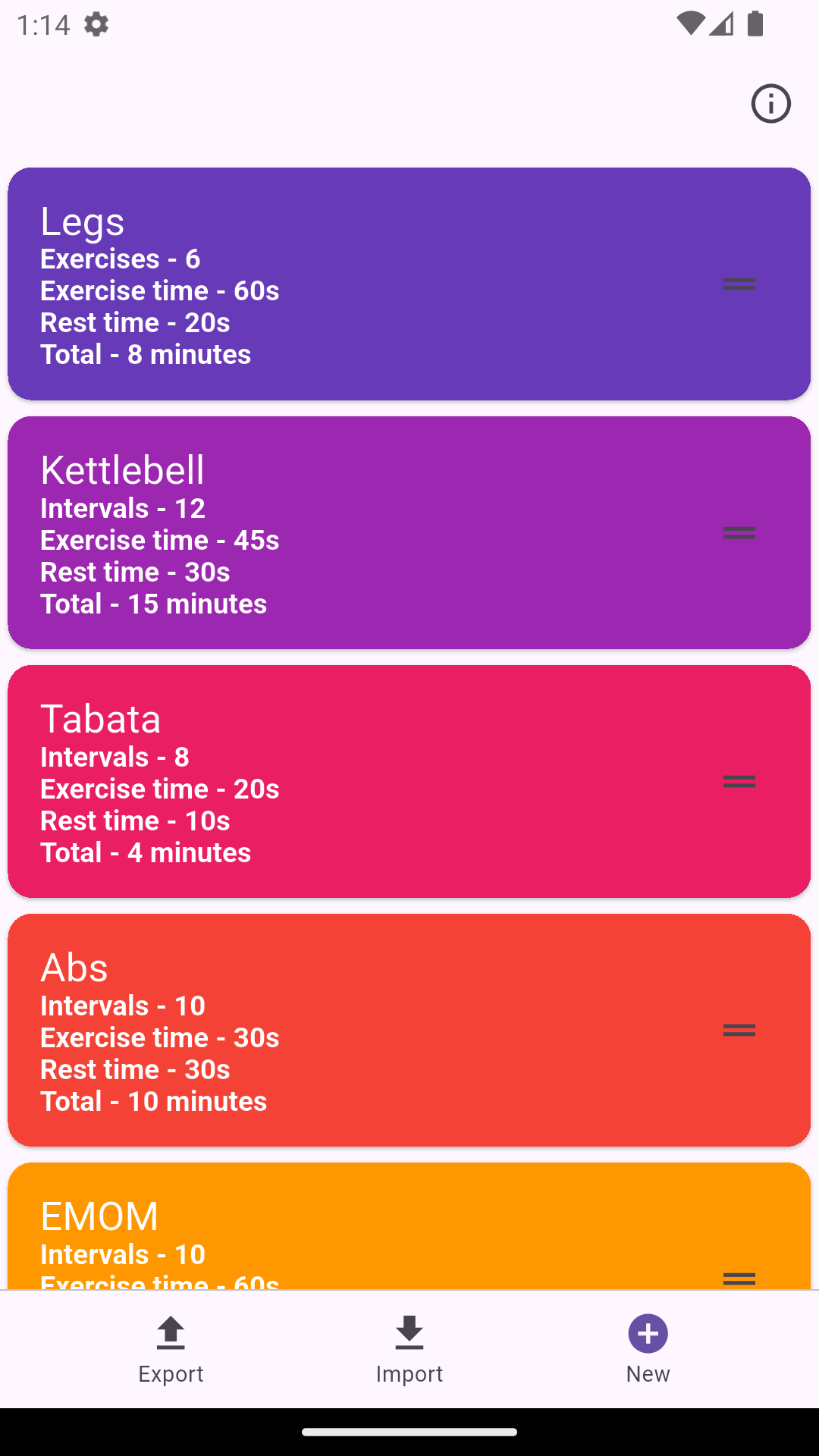Open the Kettlebell workout card
819x1456 pixels.
409,532
